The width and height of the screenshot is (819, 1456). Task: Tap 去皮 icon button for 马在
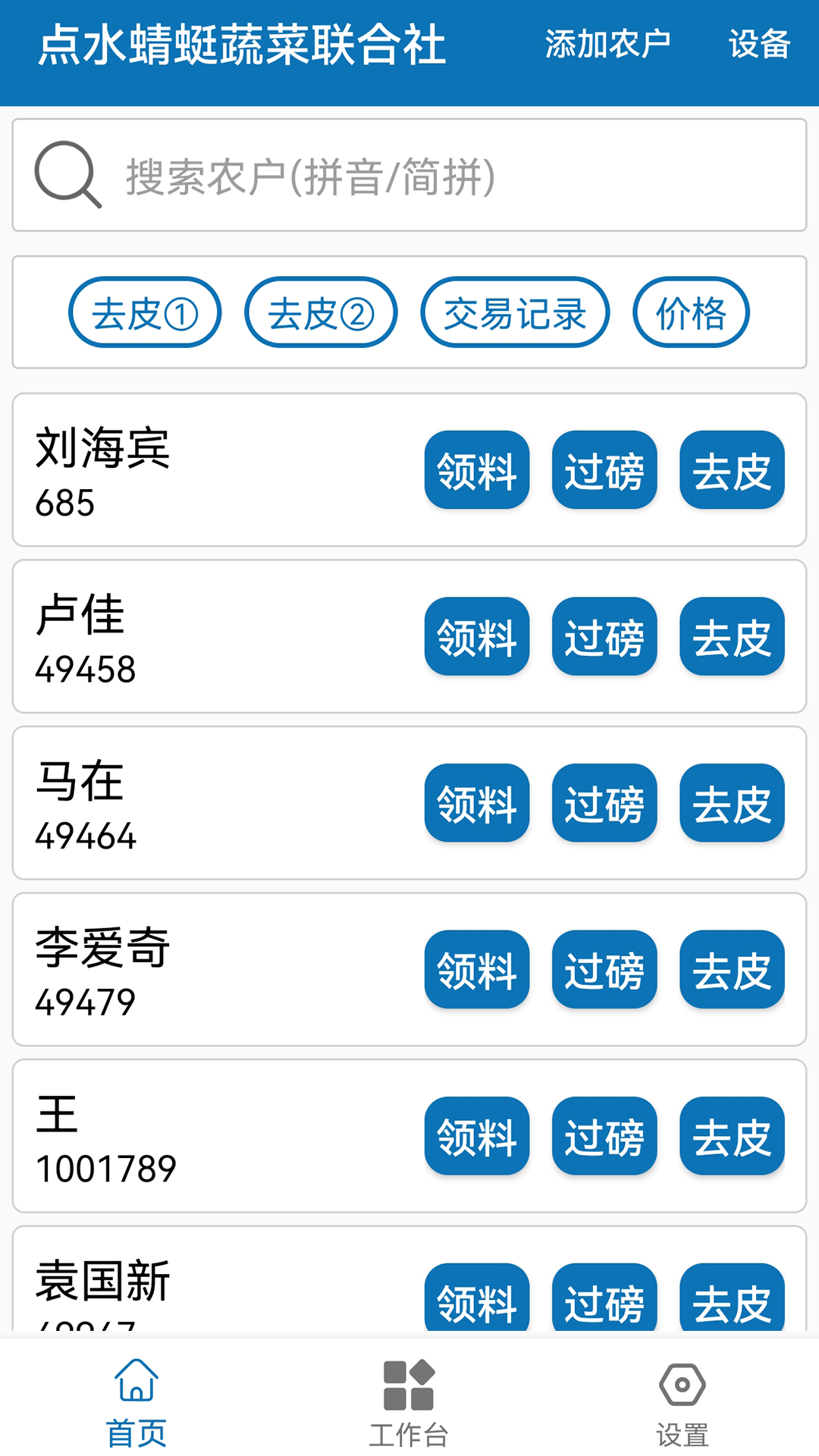[x=730, y=803]
